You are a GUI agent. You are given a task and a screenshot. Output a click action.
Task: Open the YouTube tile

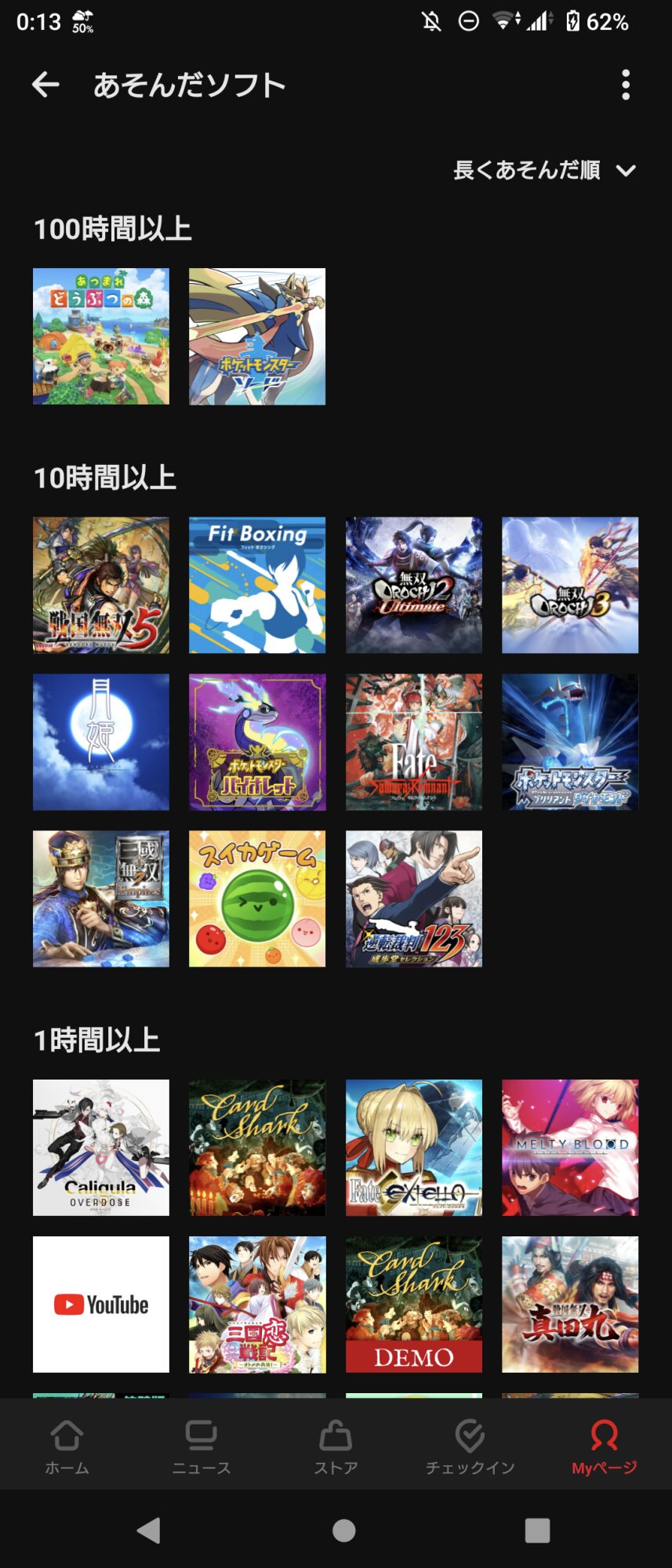(101, 1304)
